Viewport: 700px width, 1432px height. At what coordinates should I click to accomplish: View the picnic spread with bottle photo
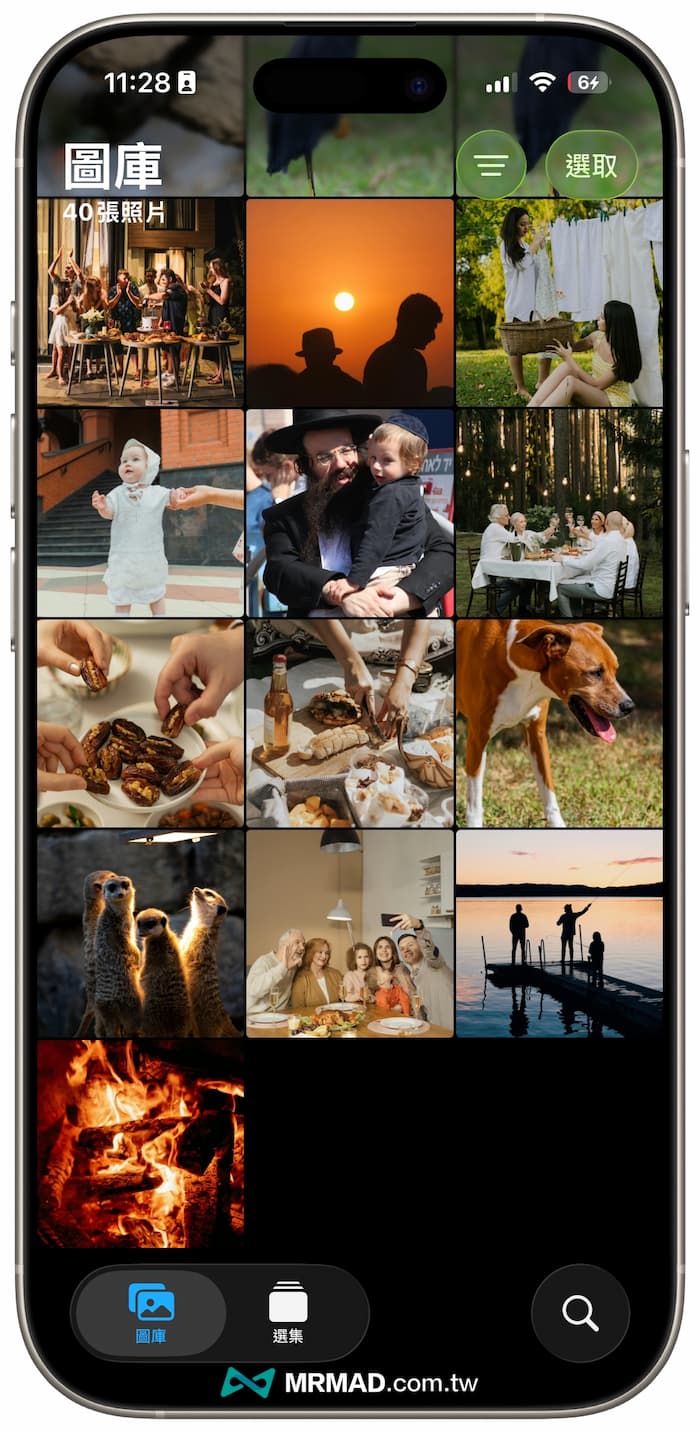pyautogui.click(x=350, y=723)
